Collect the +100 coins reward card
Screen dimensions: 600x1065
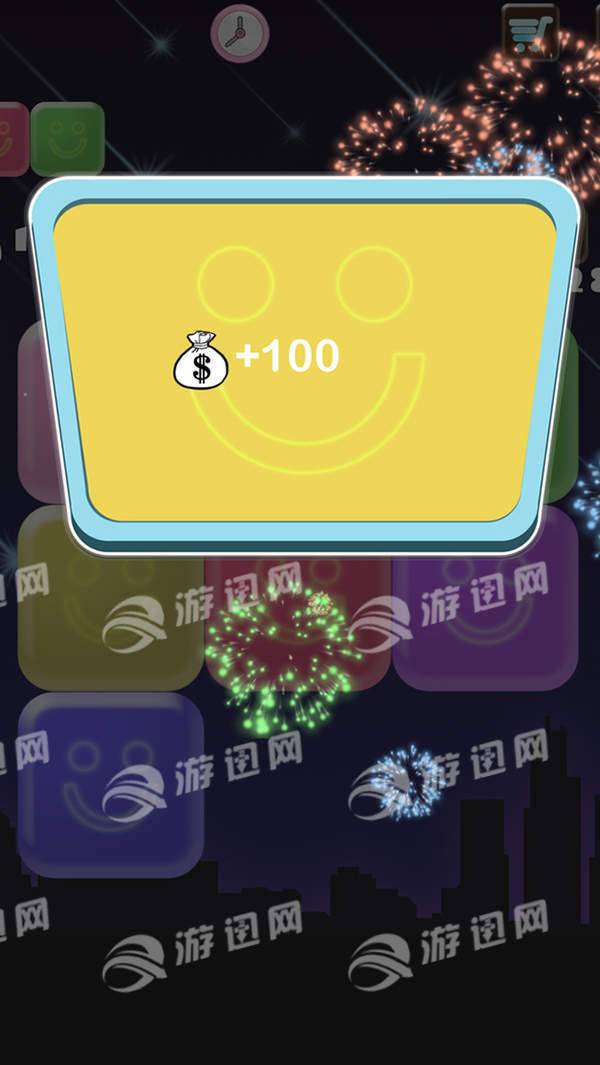(304, 362)
